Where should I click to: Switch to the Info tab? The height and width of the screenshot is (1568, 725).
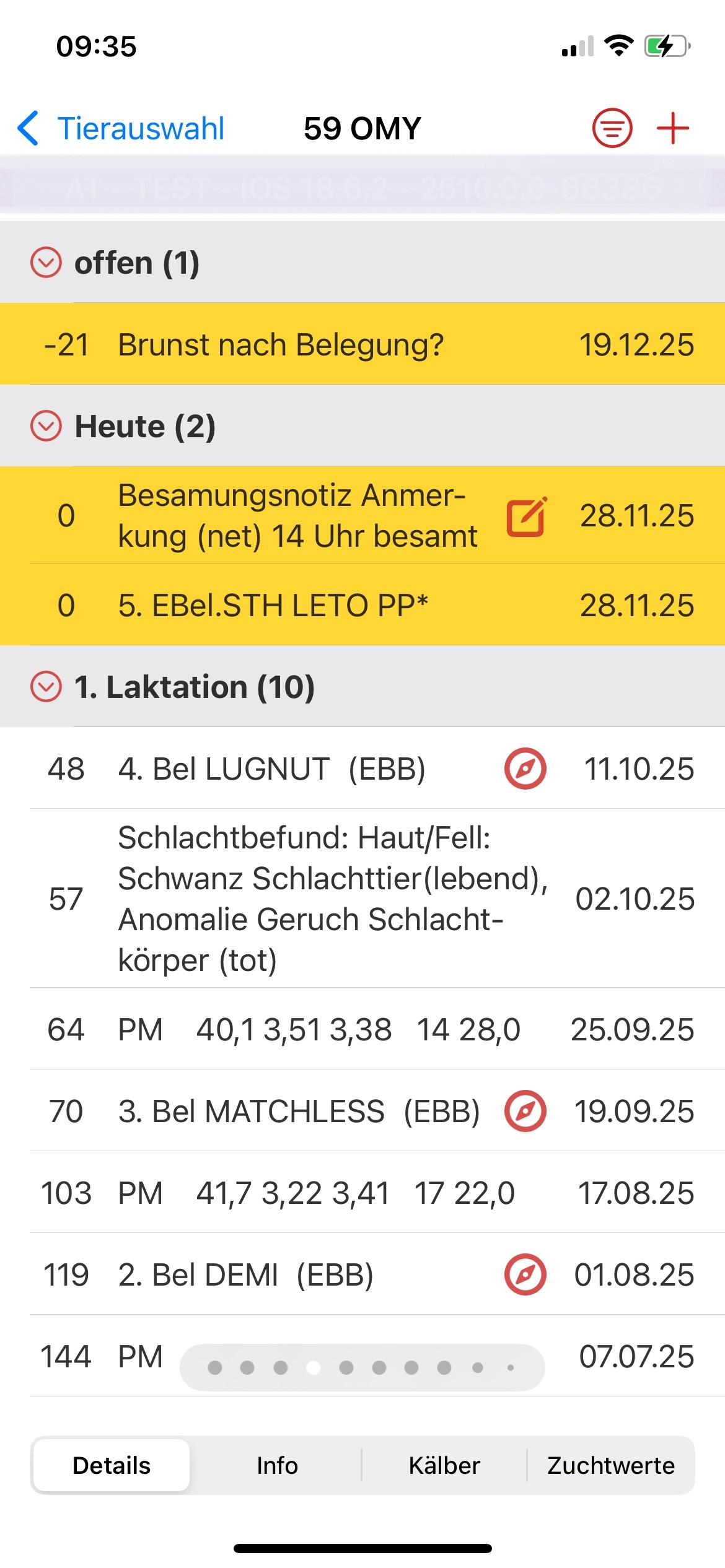pos(277,1466)
